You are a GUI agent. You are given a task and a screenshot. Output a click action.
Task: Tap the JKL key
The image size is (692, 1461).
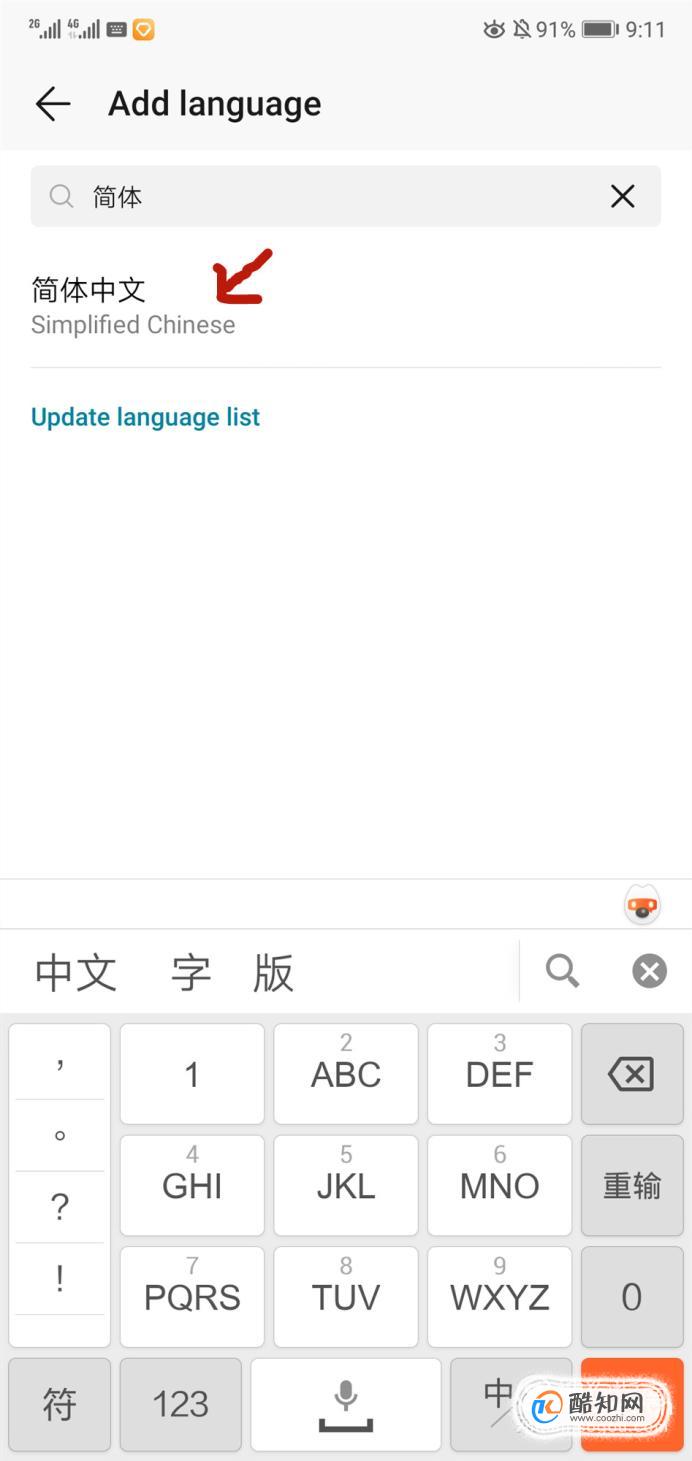pos(345,1185)
